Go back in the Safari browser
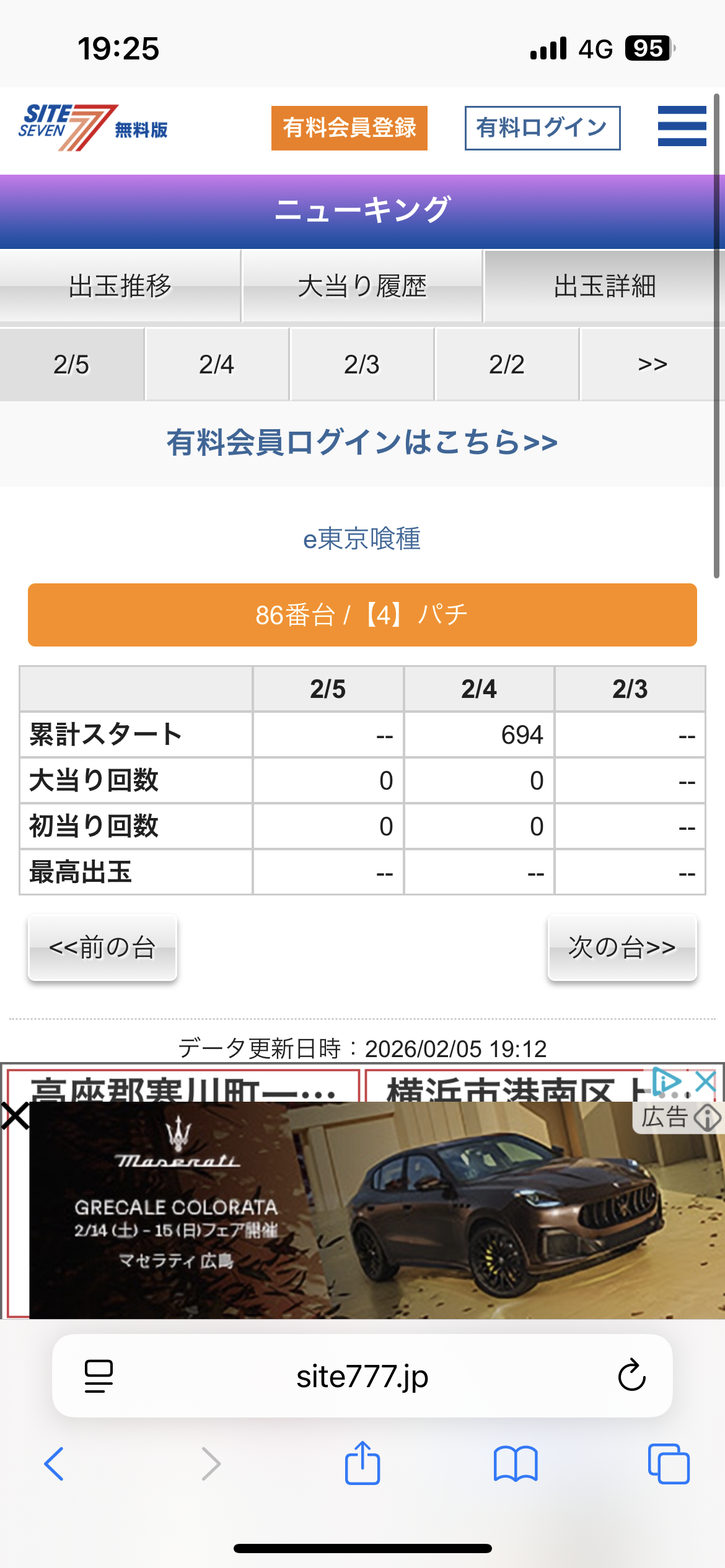Image resolution: width=725 pixels, height=1568 pixels. (55, 1464)
